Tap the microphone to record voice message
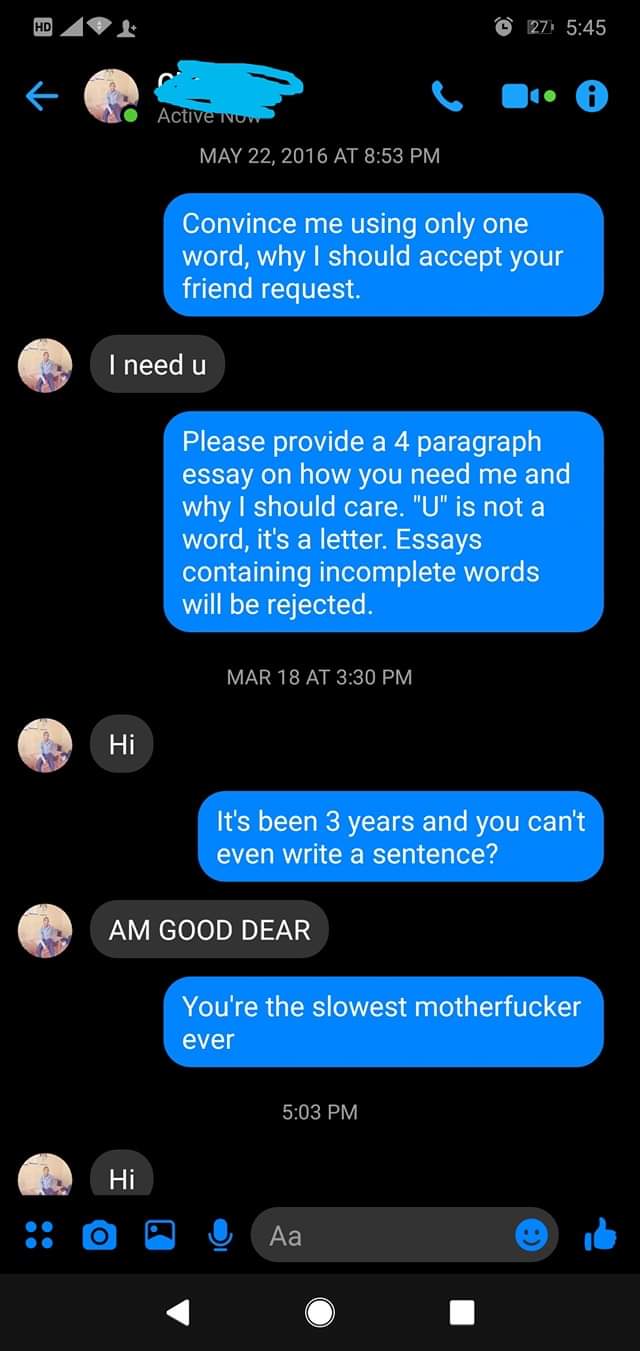The height and width of the screenshot is (1351, 640). pos(220,1236)
